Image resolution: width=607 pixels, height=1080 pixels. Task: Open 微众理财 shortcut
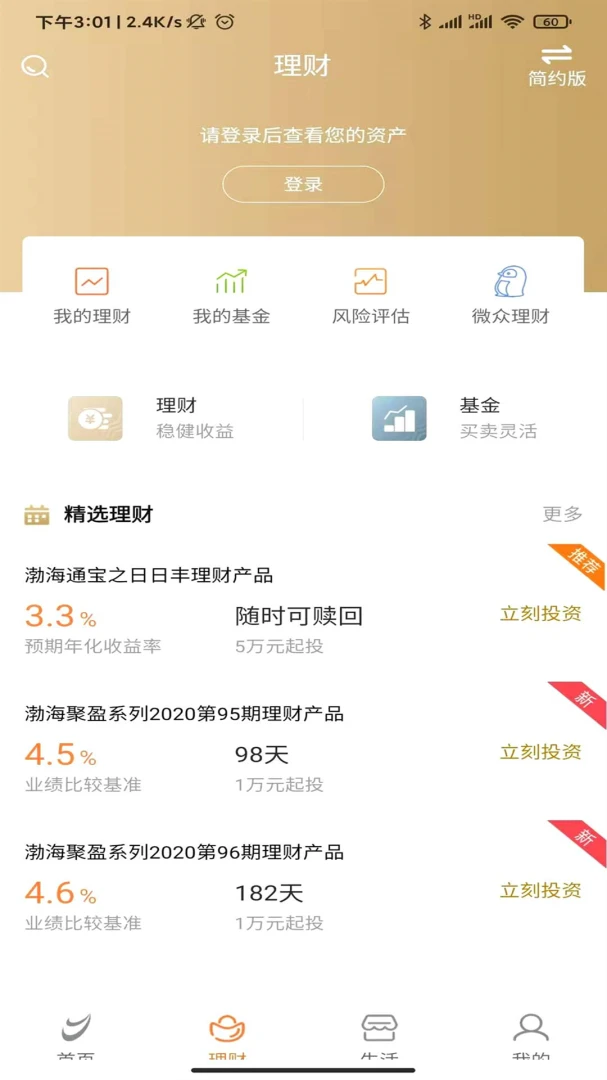[510, 296]
